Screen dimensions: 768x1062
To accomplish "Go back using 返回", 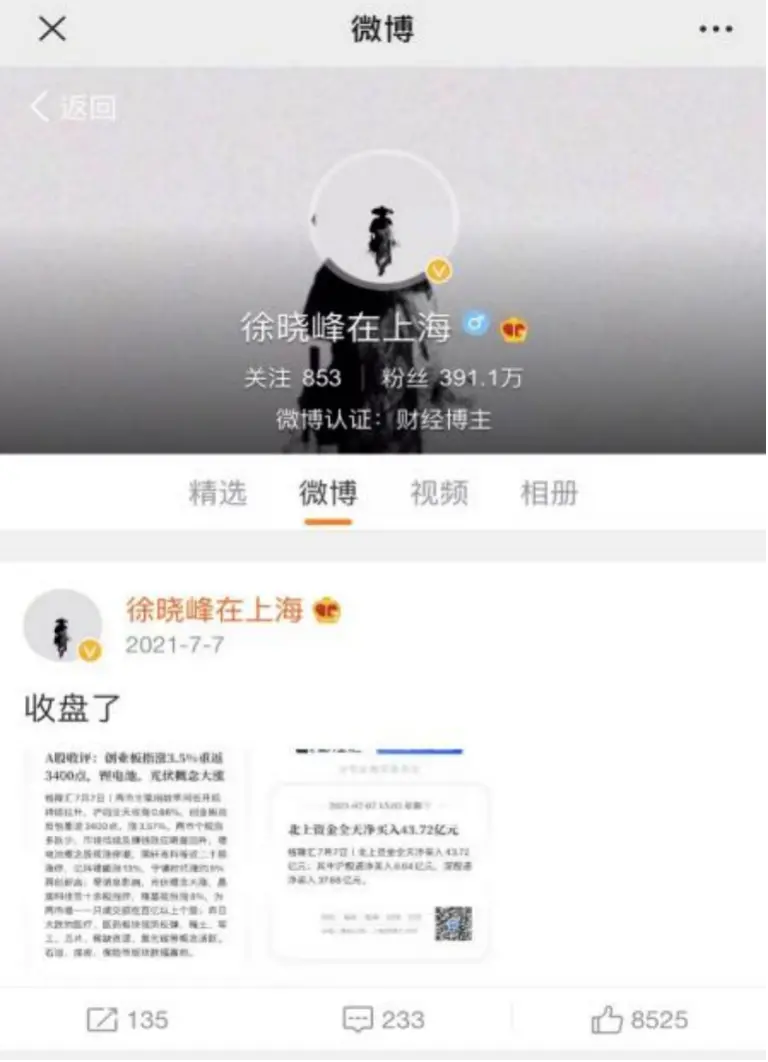I will pyautogui.click(x=74, y=107).
